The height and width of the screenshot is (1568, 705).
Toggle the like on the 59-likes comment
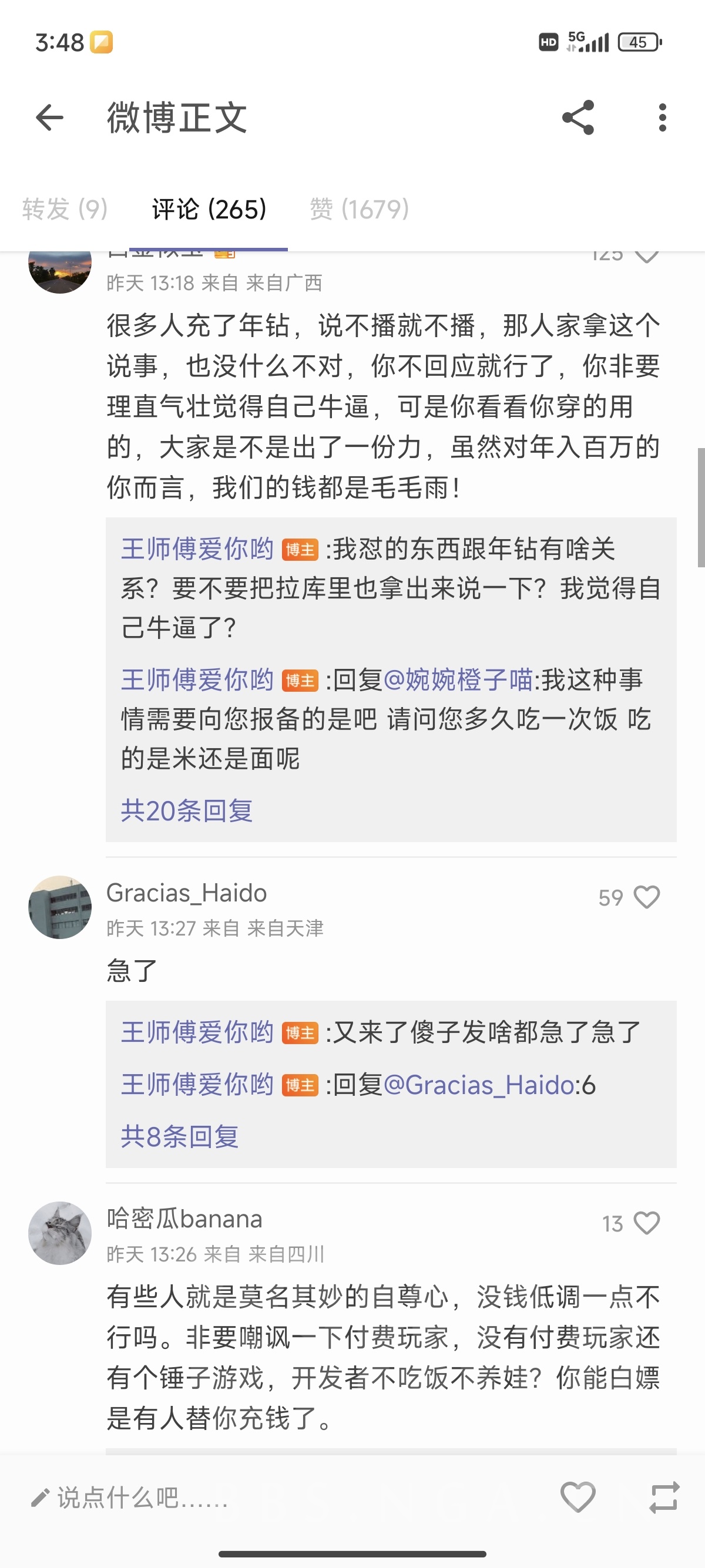pos(649,897)
